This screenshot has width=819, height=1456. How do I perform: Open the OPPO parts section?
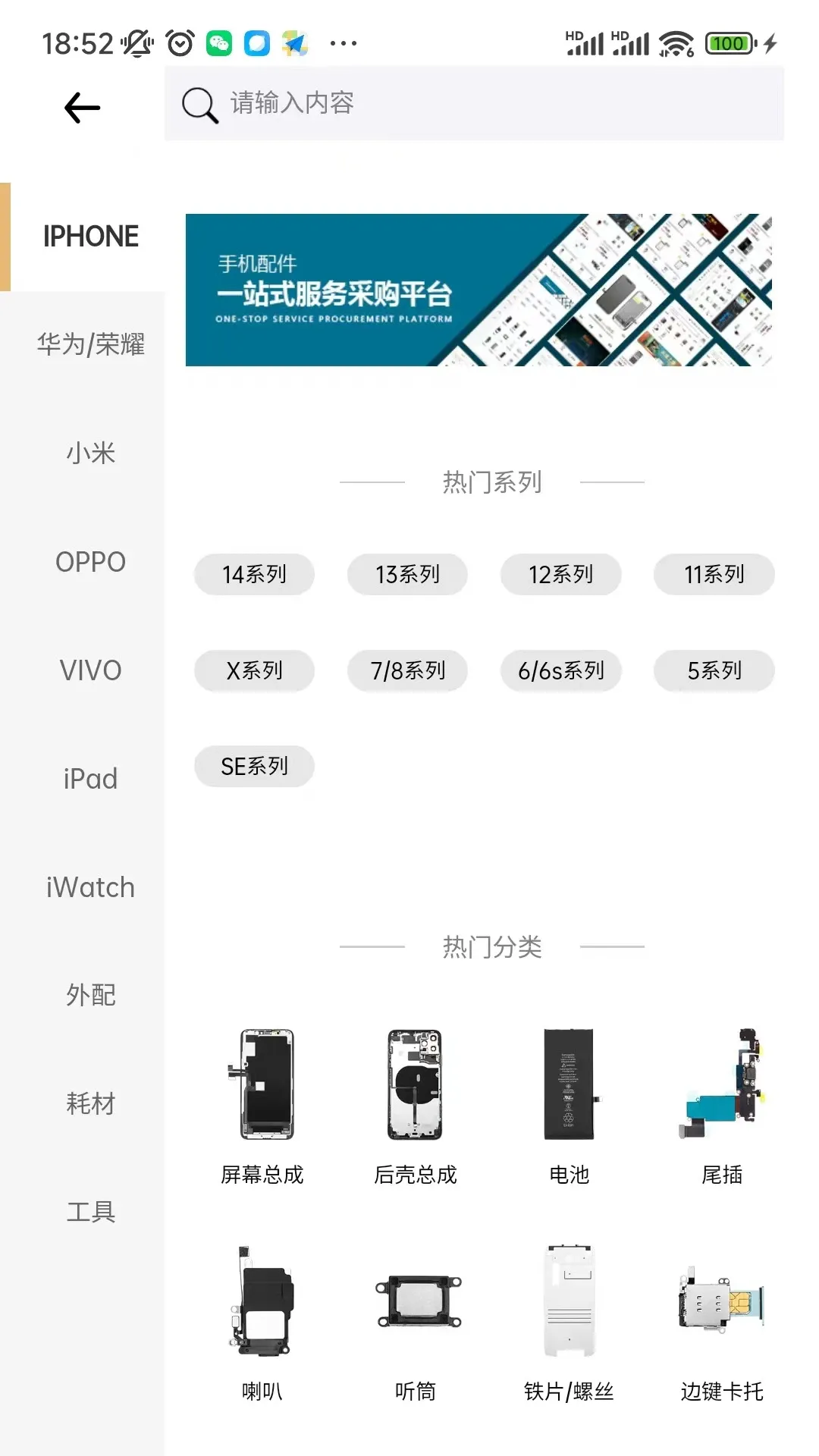click(x=92, y=562)
